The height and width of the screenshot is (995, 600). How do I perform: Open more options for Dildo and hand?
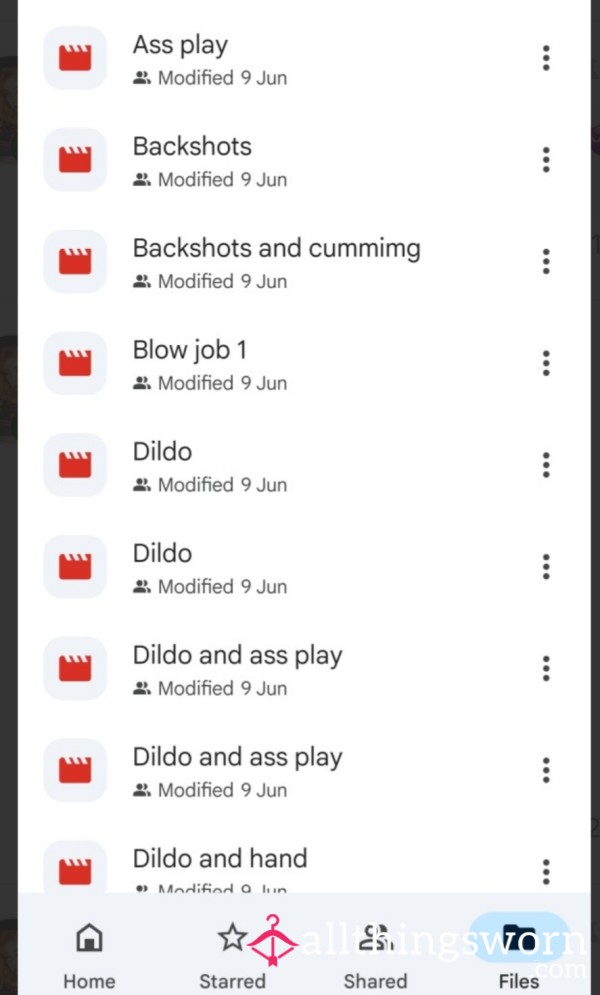click(545, 872)
